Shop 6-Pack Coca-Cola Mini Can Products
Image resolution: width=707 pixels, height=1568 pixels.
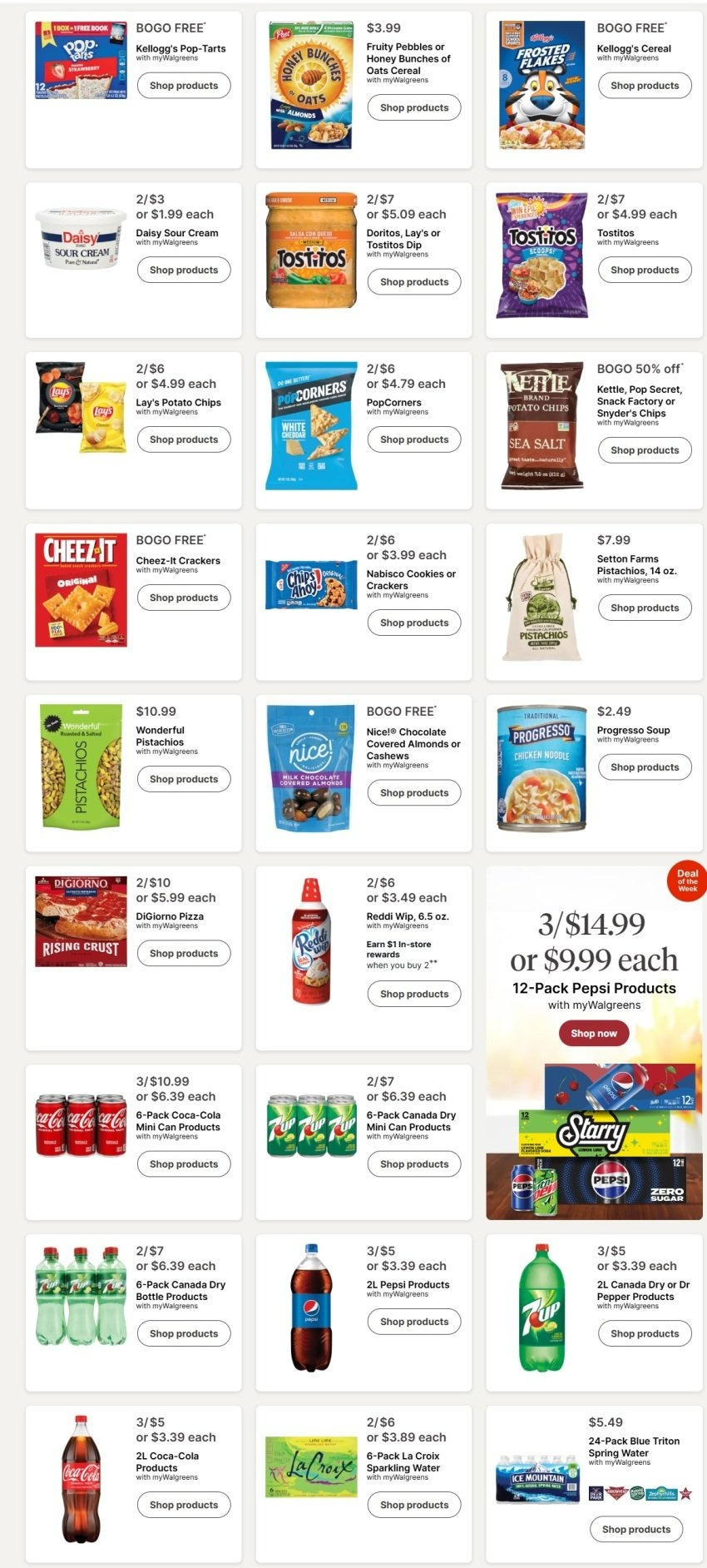pos(184,1164)
